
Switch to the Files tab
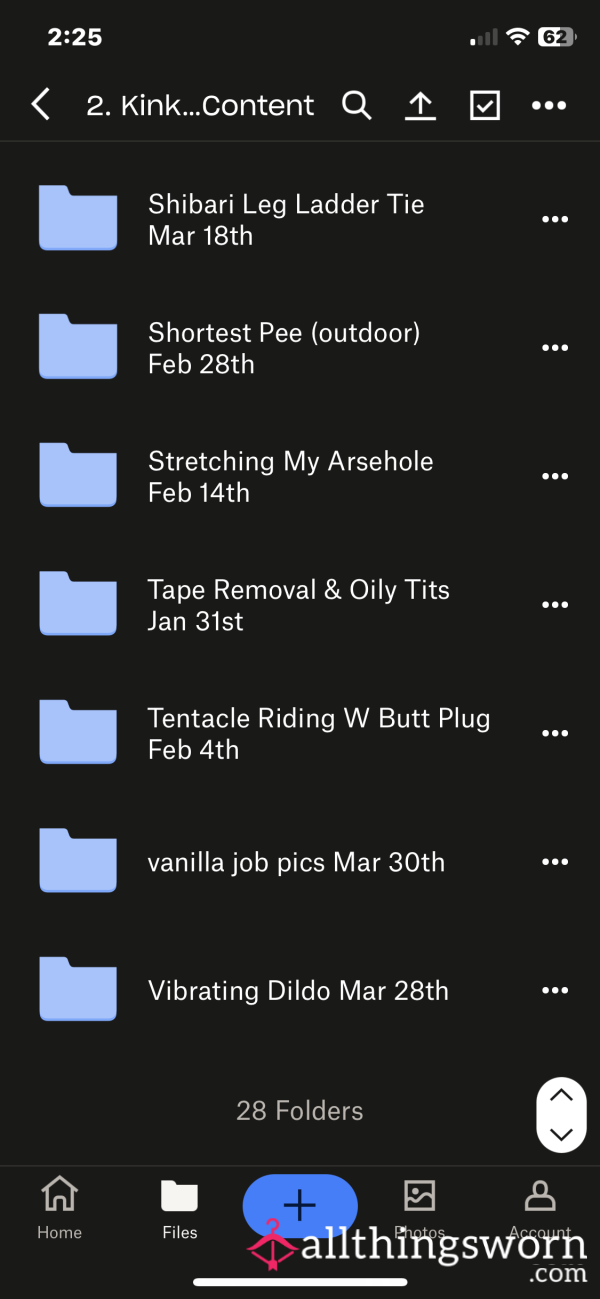pos(180,1209)
